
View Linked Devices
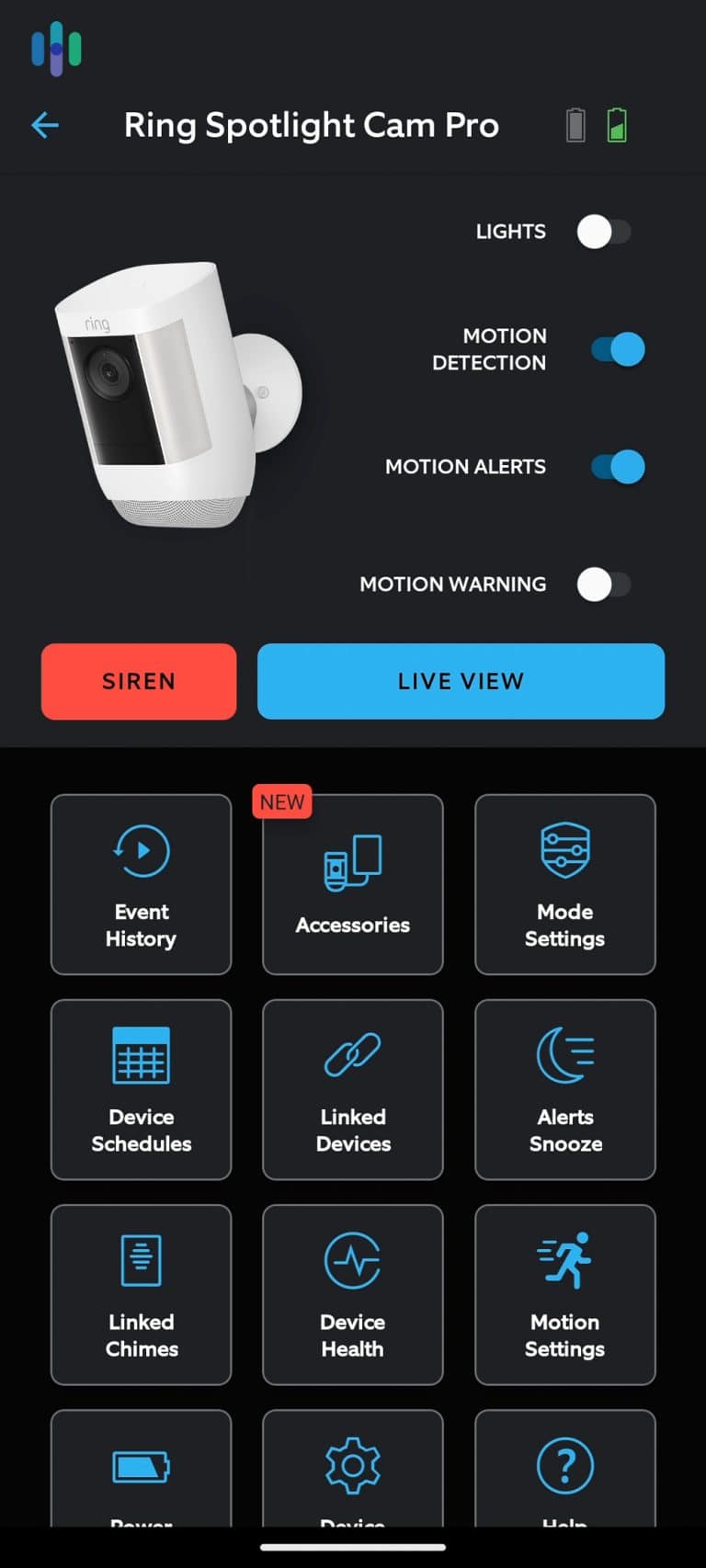352,1089
